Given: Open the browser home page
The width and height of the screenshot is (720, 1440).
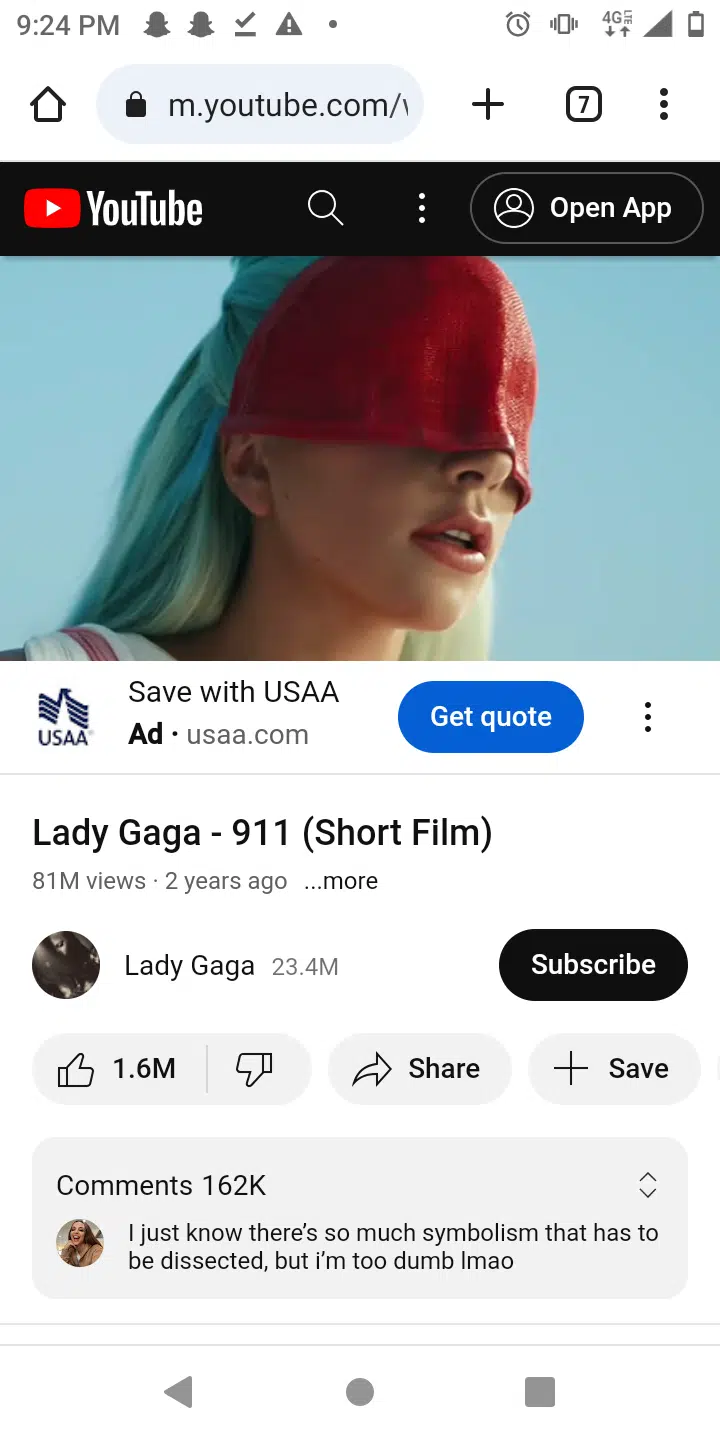Looking at the screenshot, I should coord(48,105).
